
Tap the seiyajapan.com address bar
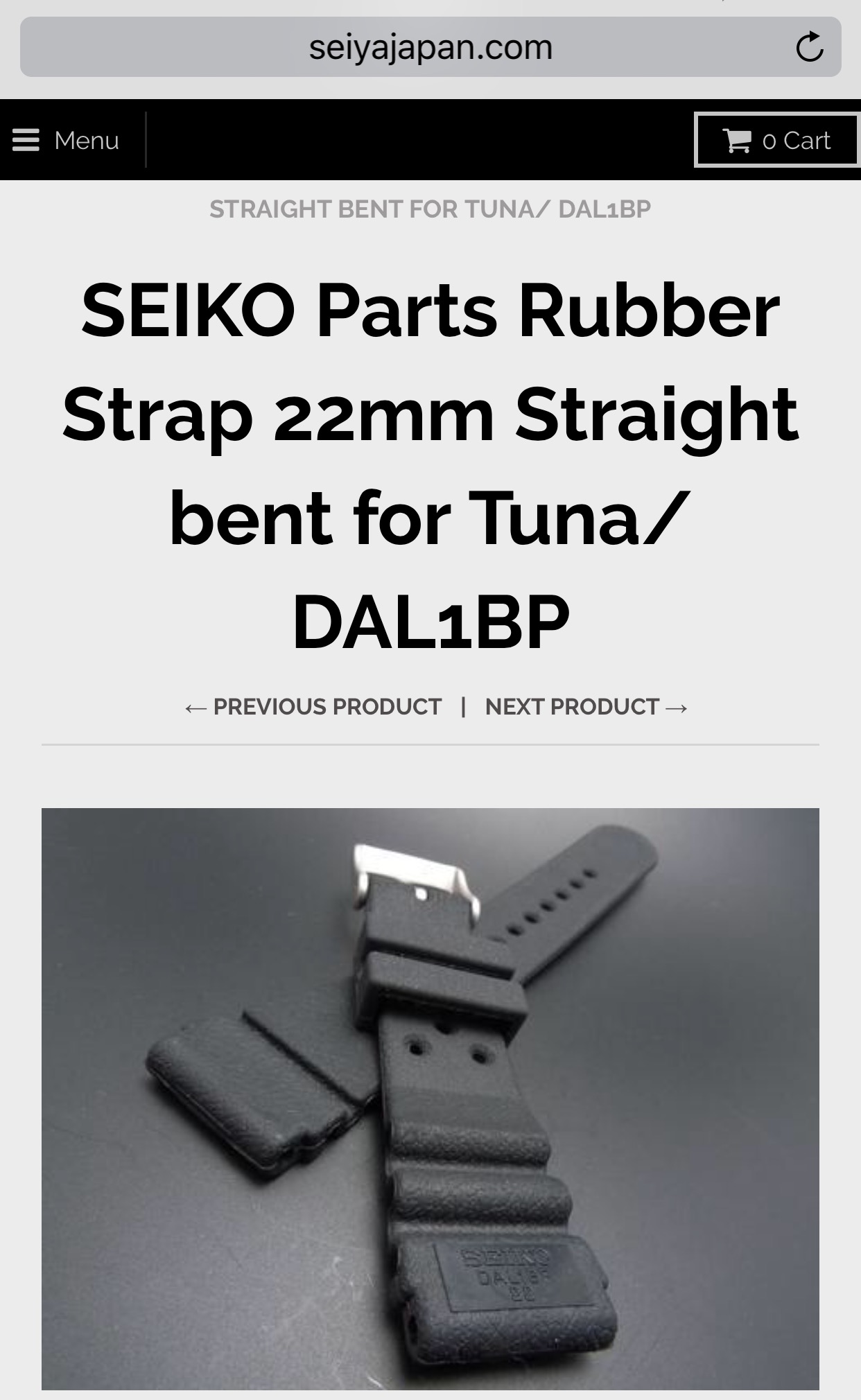[430, 48]
